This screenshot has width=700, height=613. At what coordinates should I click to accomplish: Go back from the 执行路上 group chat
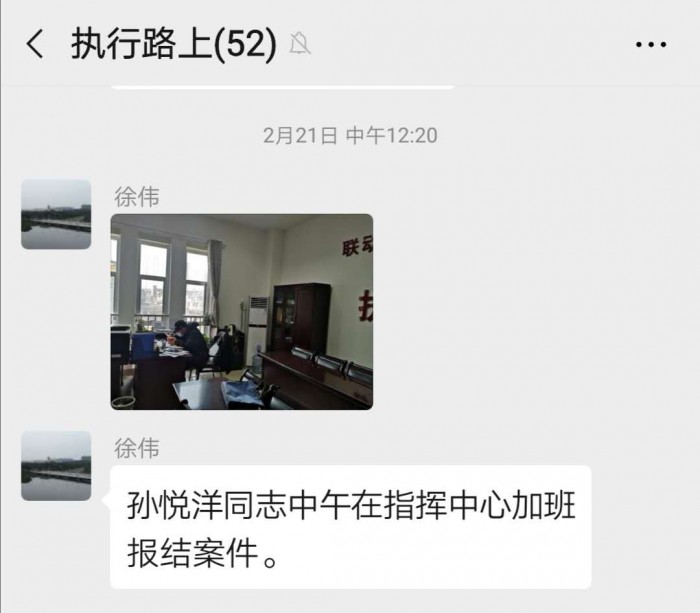(x=35, y=44)
